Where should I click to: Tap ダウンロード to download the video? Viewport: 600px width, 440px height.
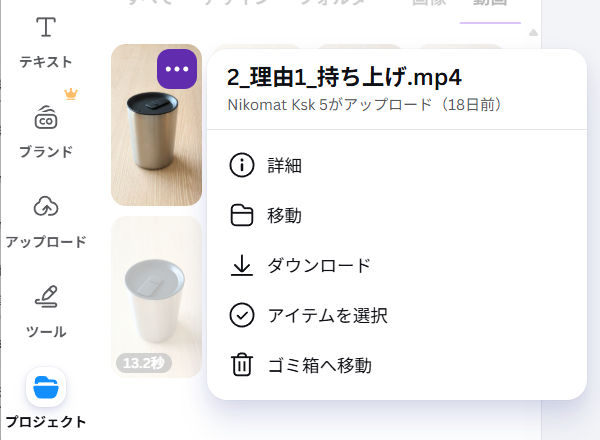click(x=397, y=266)
